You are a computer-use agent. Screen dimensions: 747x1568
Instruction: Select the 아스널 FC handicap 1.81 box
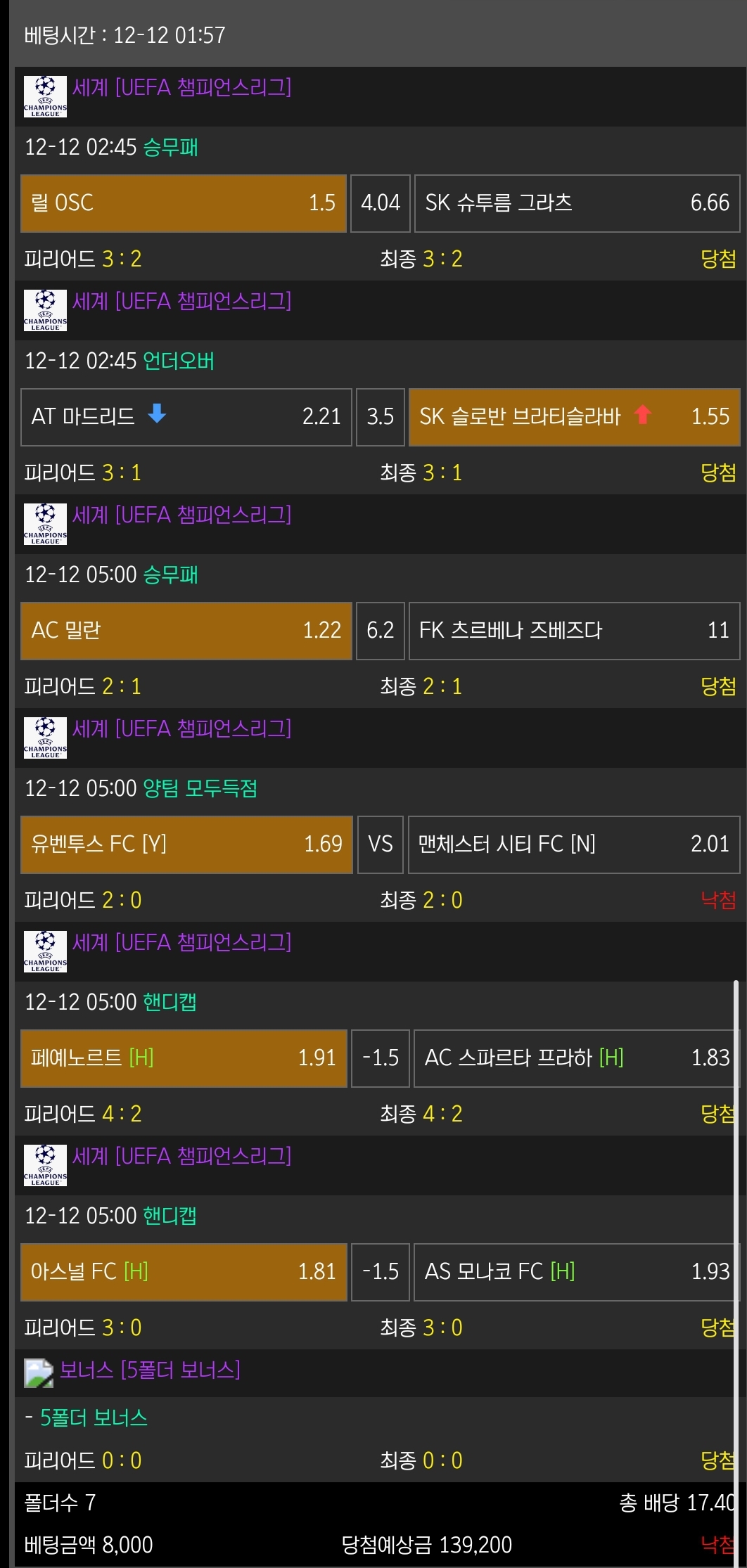(184, 1272)
